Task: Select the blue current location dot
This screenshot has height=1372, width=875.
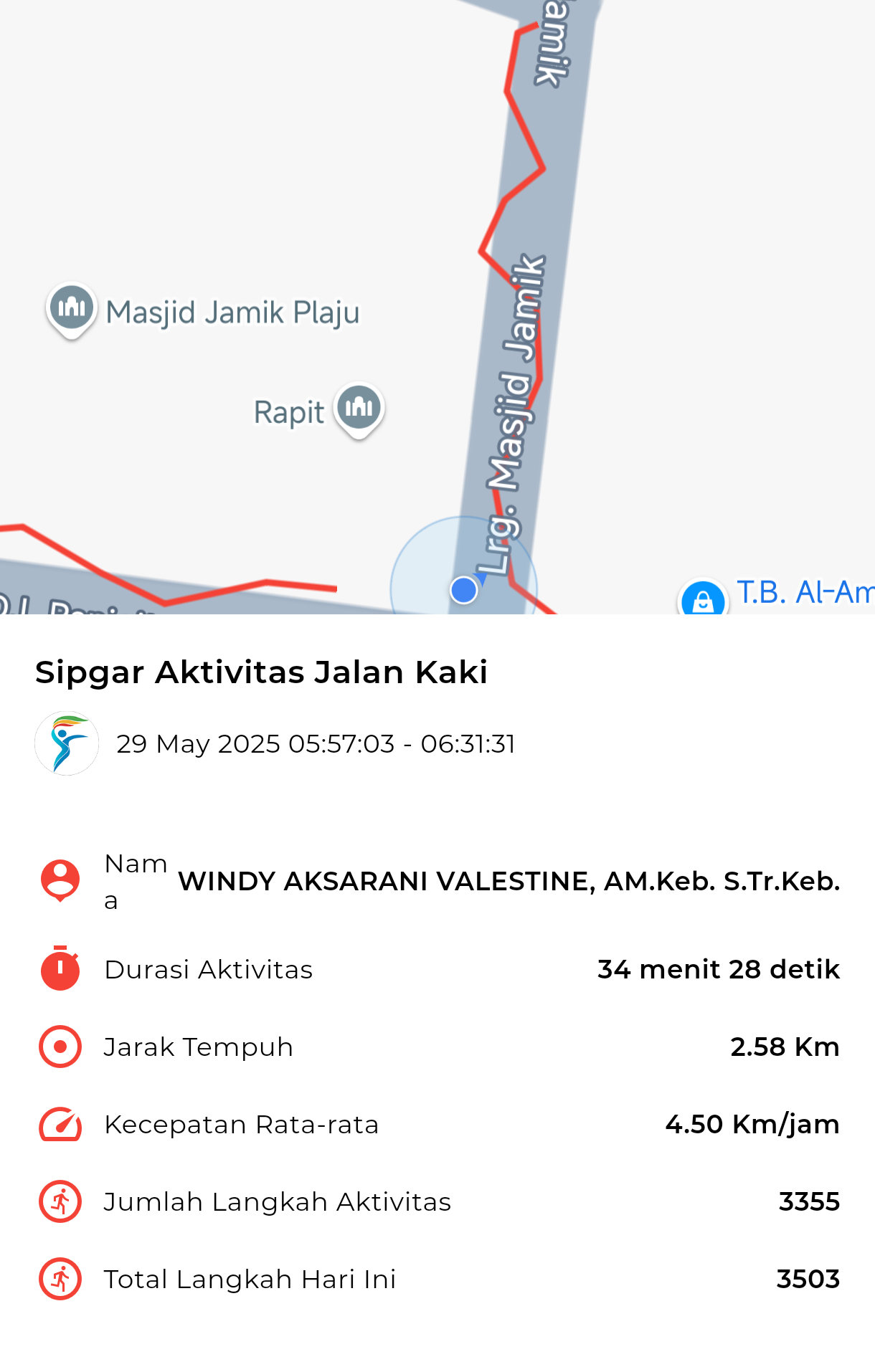Action: [x=463, y=590]
